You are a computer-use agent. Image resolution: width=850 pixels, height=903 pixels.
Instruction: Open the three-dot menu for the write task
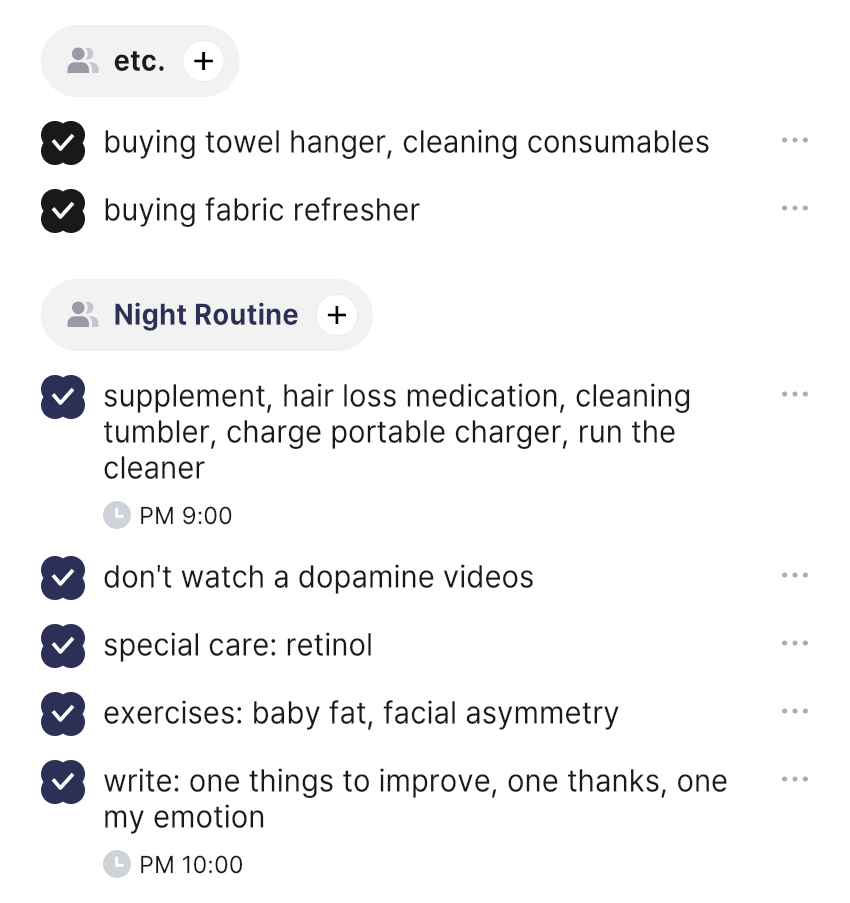(x=795, y=779)
